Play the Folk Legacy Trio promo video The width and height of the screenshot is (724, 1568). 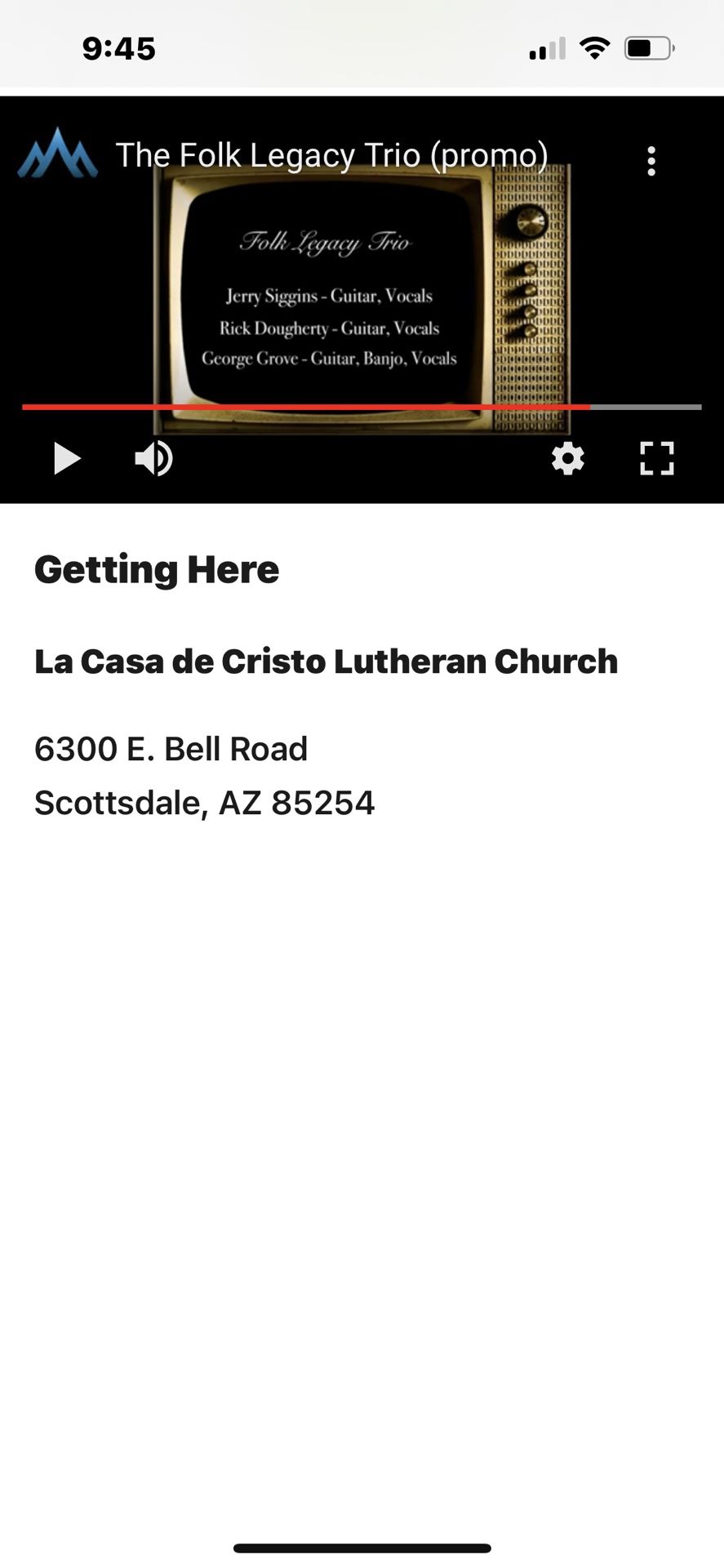pyautogui.click(x=66, y=458)
